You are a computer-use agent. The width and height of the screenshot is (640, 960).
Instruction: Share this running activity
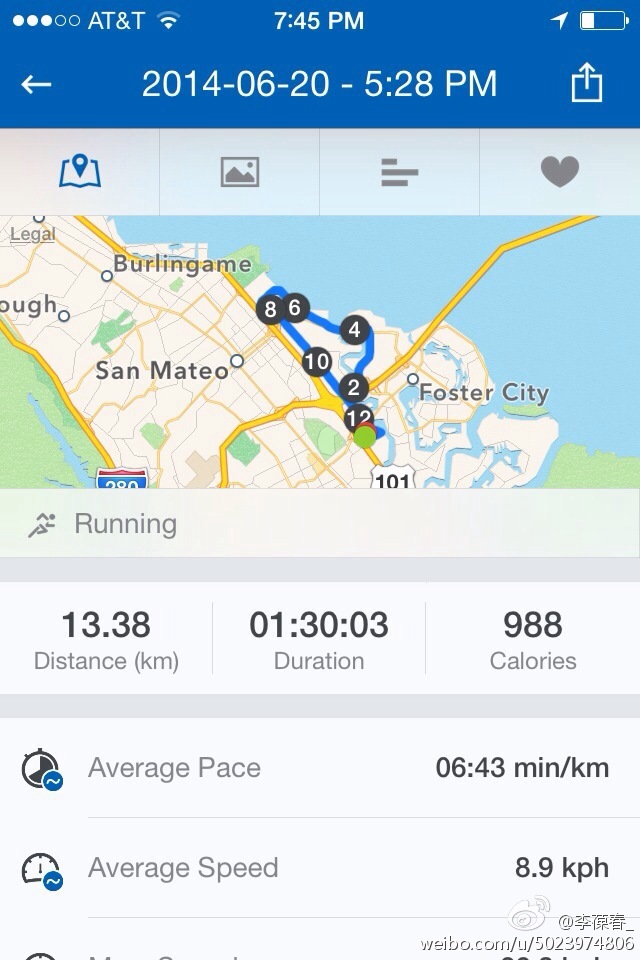(x=587, y=84)
